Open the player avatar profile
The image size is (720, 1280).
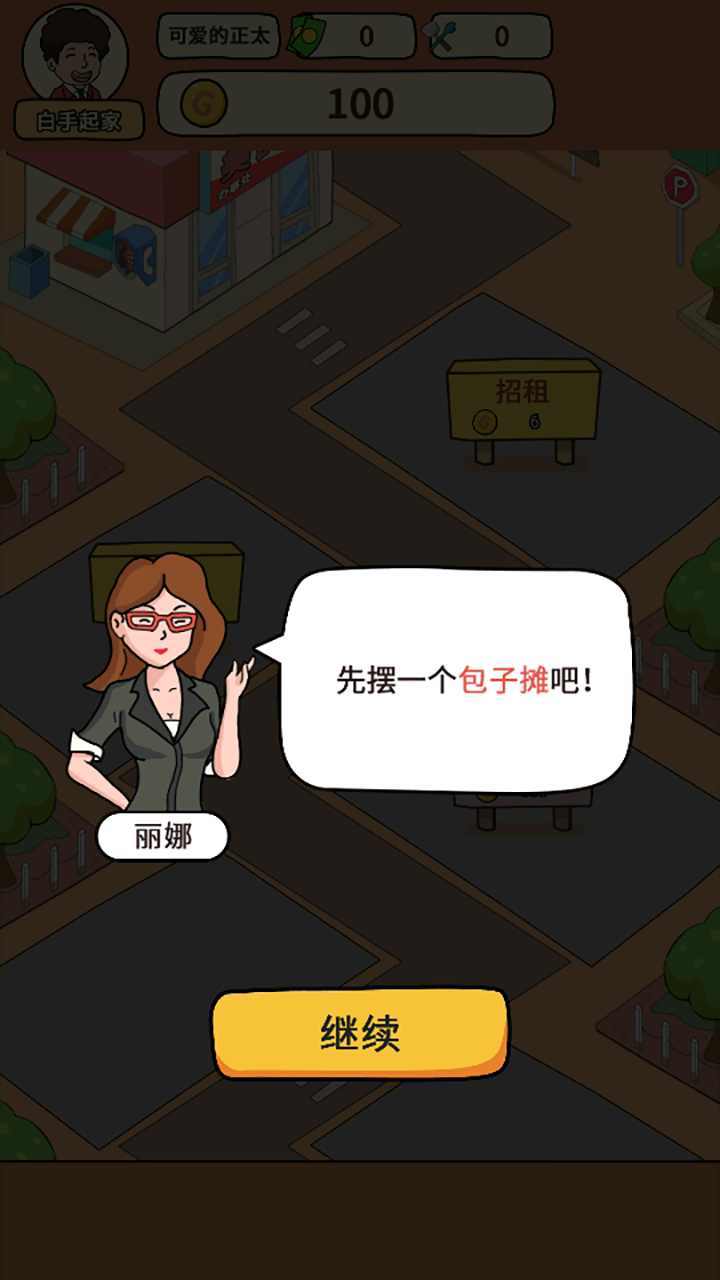point(76,58)
